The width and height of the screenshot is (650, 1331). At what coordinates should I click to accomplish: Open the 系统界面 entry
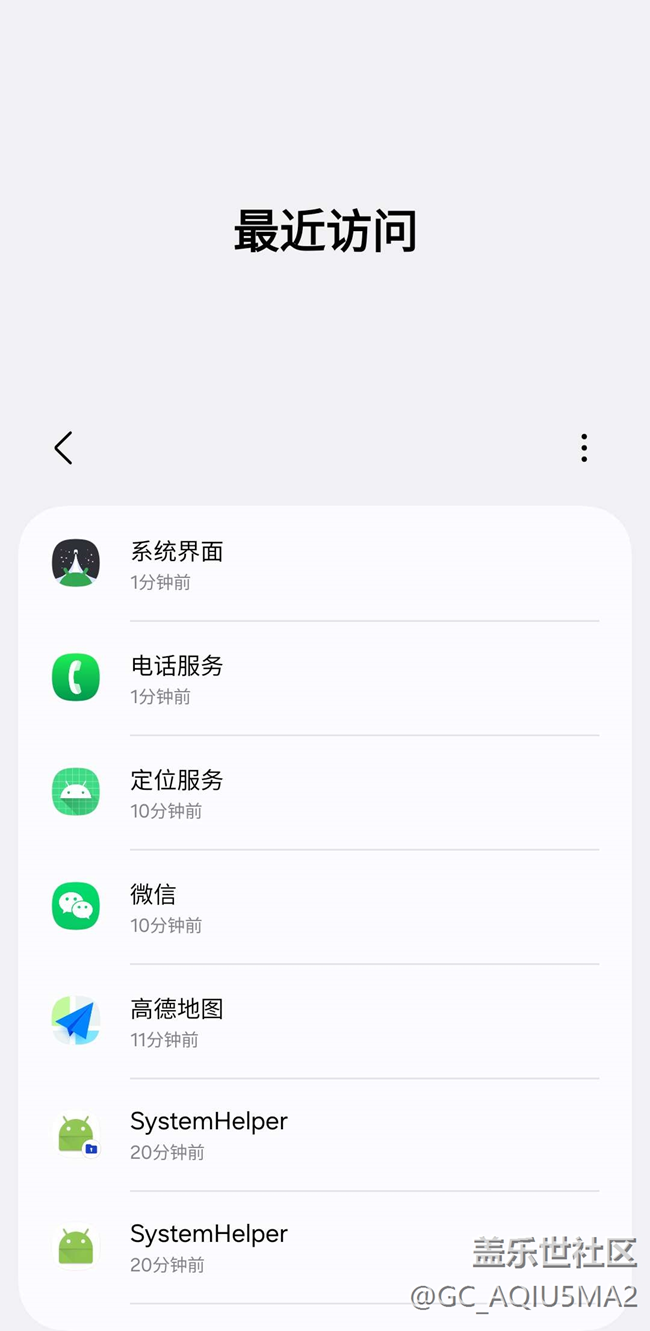pos(325,564)
